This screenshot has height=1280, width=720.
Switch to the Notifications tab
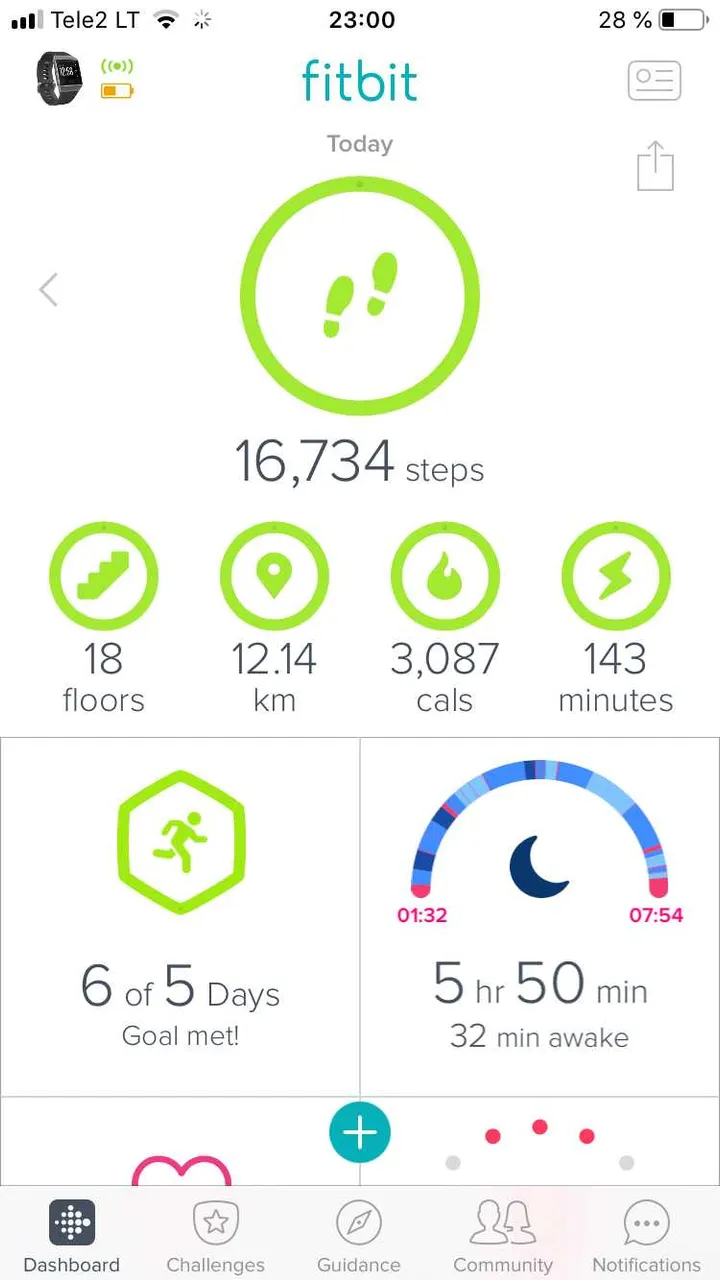[x=646, y=1237]
